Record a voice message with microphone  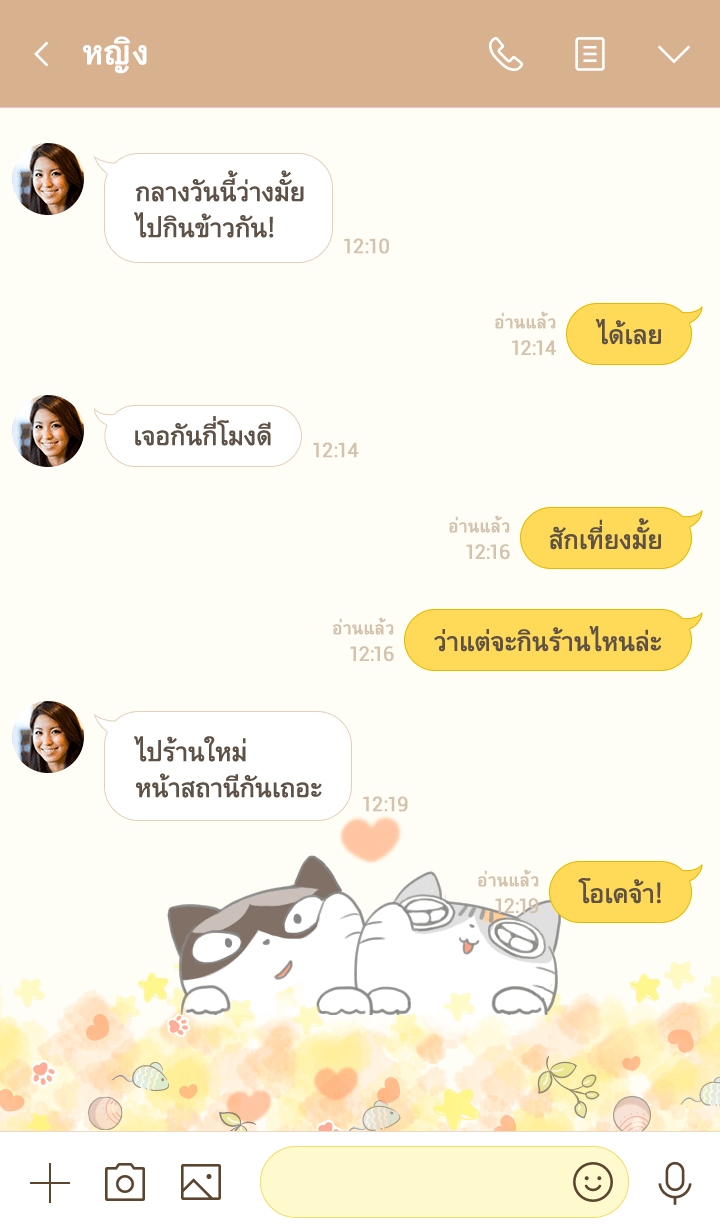pyautogui.click(x=675, y=1183)
